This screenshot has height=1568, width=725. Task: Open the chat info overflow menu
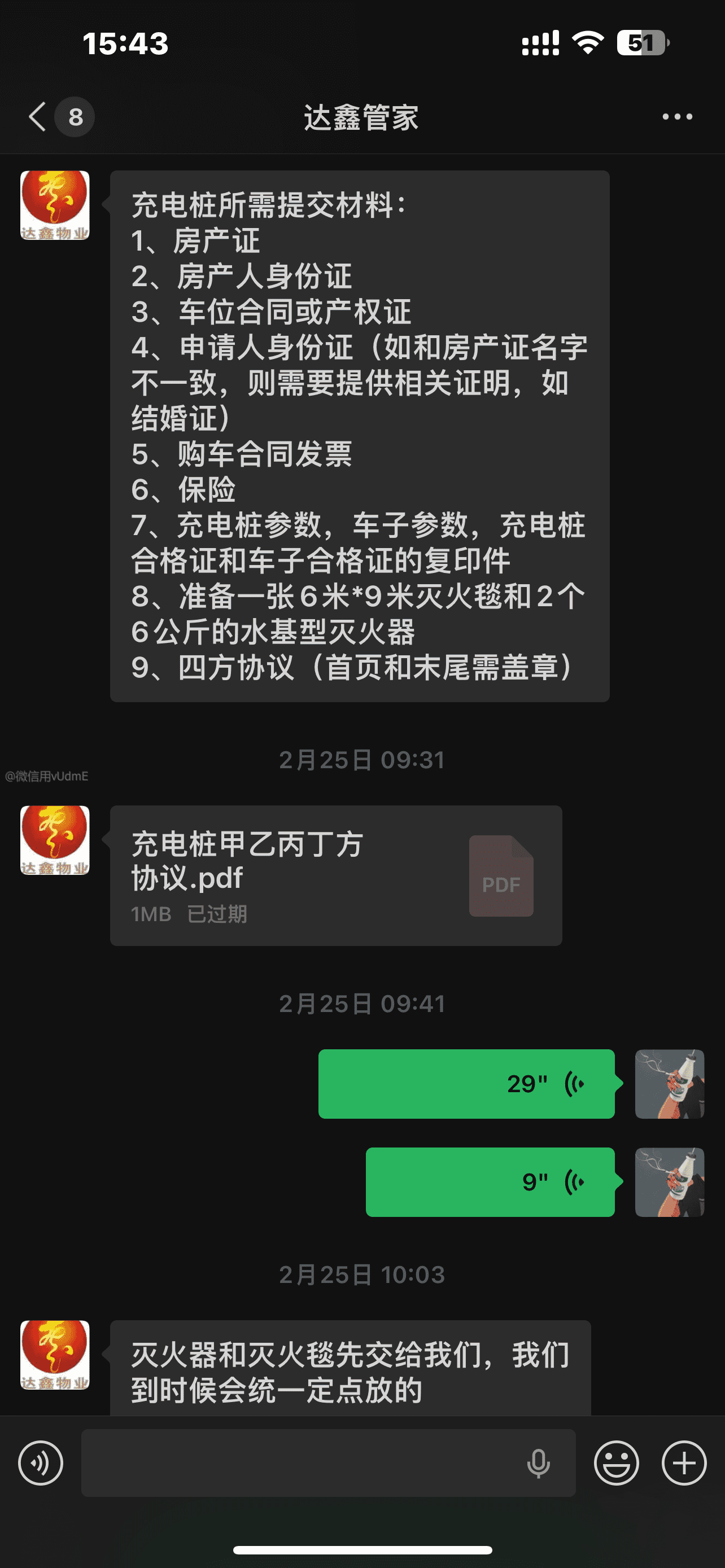[677, 116]
